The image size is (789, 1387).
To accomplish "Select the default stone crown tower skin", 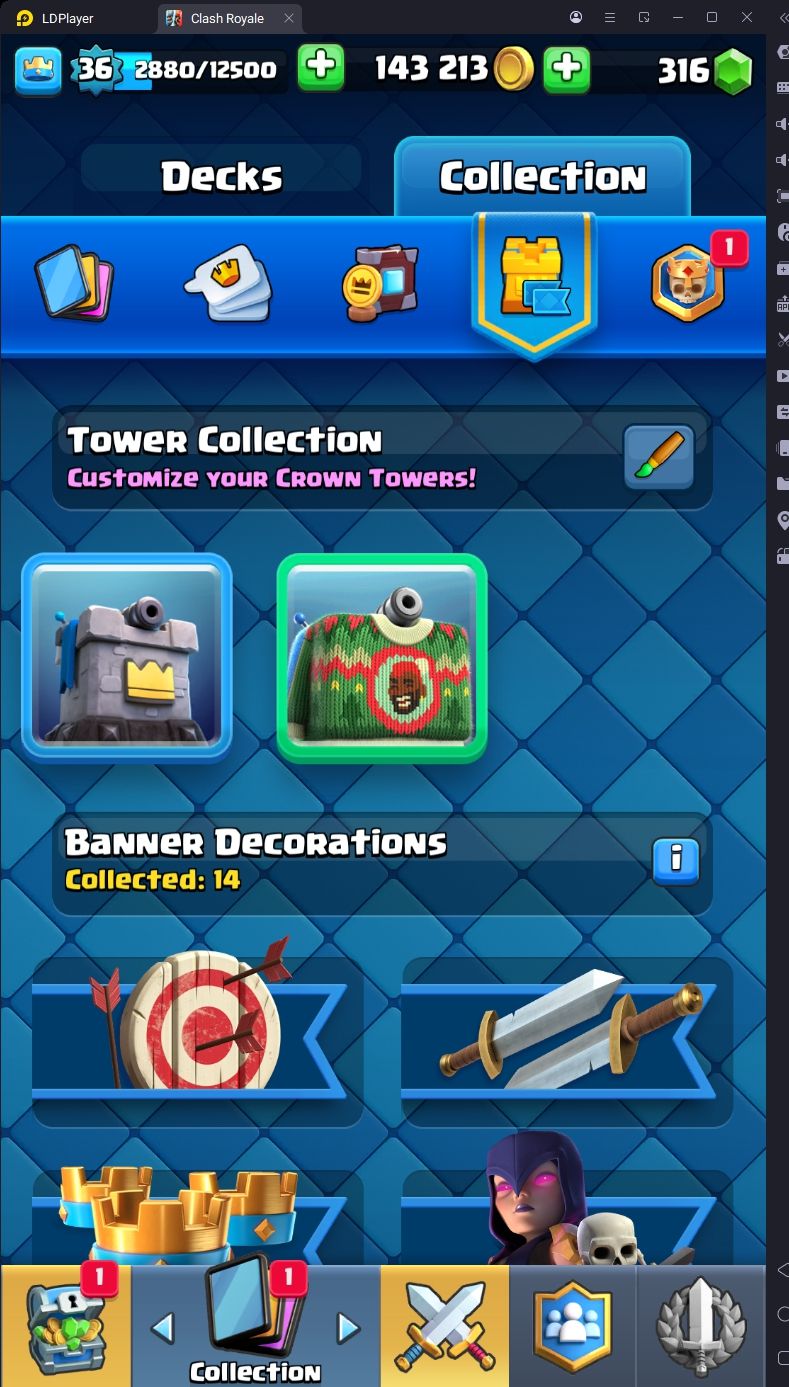I will (127, 656).
